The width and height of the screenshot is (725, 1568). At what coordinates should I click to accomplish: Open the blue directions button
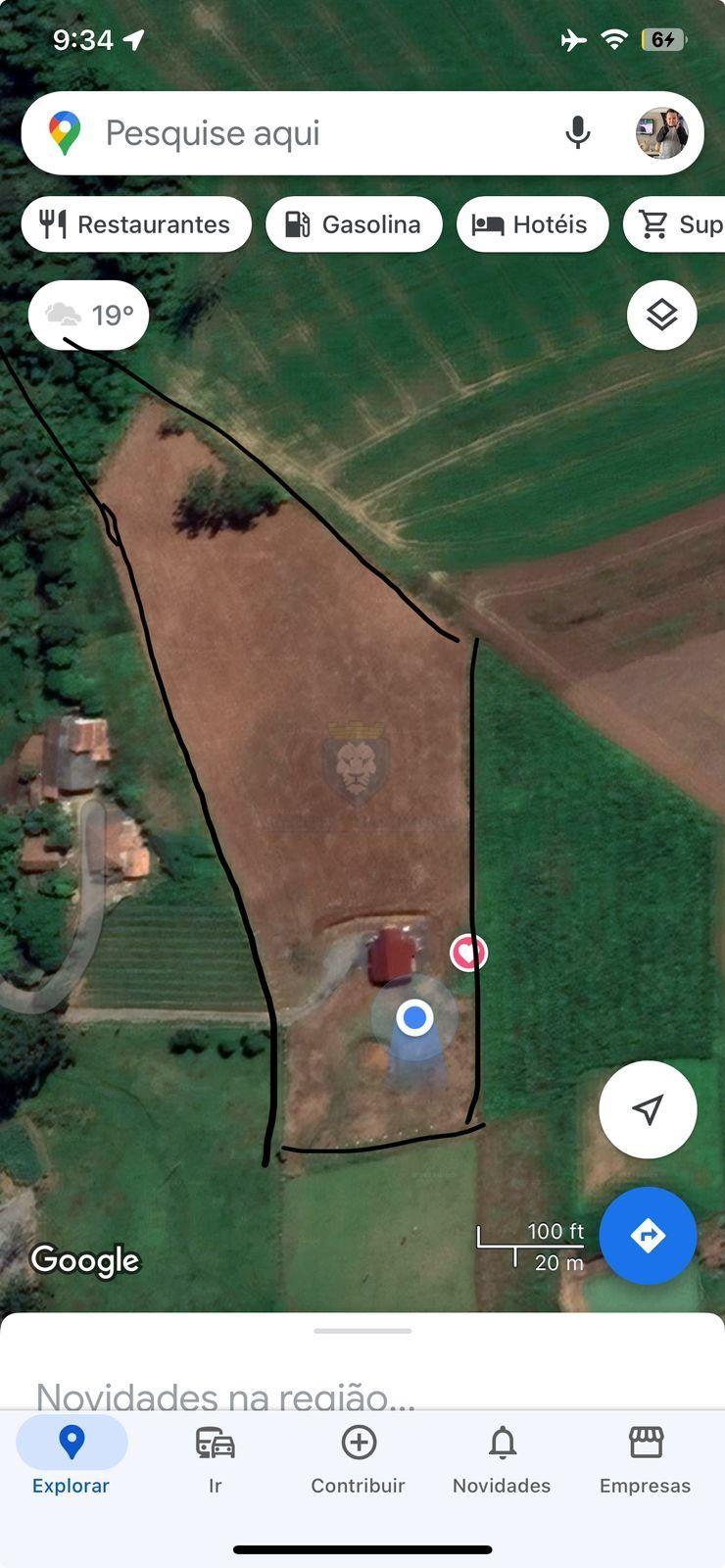648,1236
